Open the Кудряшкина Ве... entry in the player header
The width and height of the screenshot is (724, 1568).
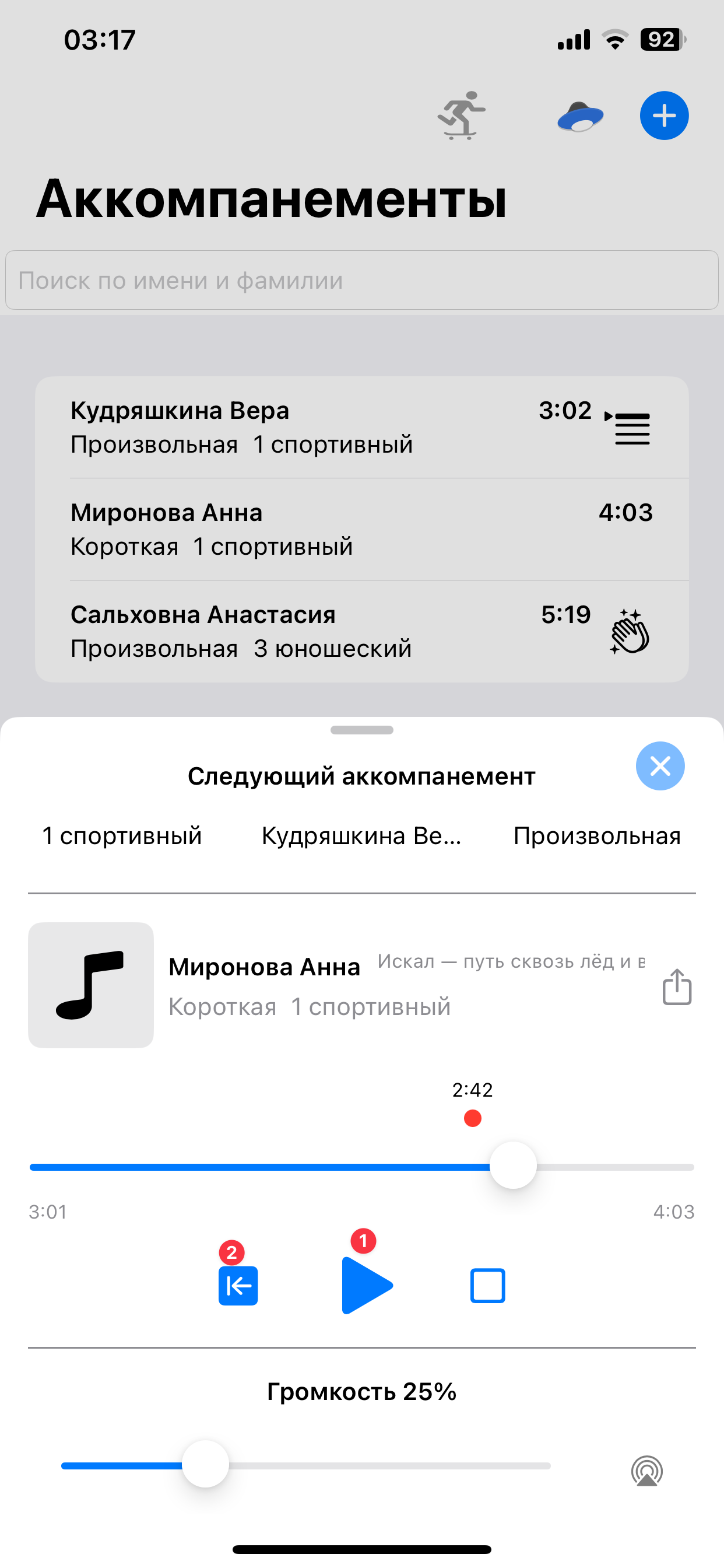(361, 836)
